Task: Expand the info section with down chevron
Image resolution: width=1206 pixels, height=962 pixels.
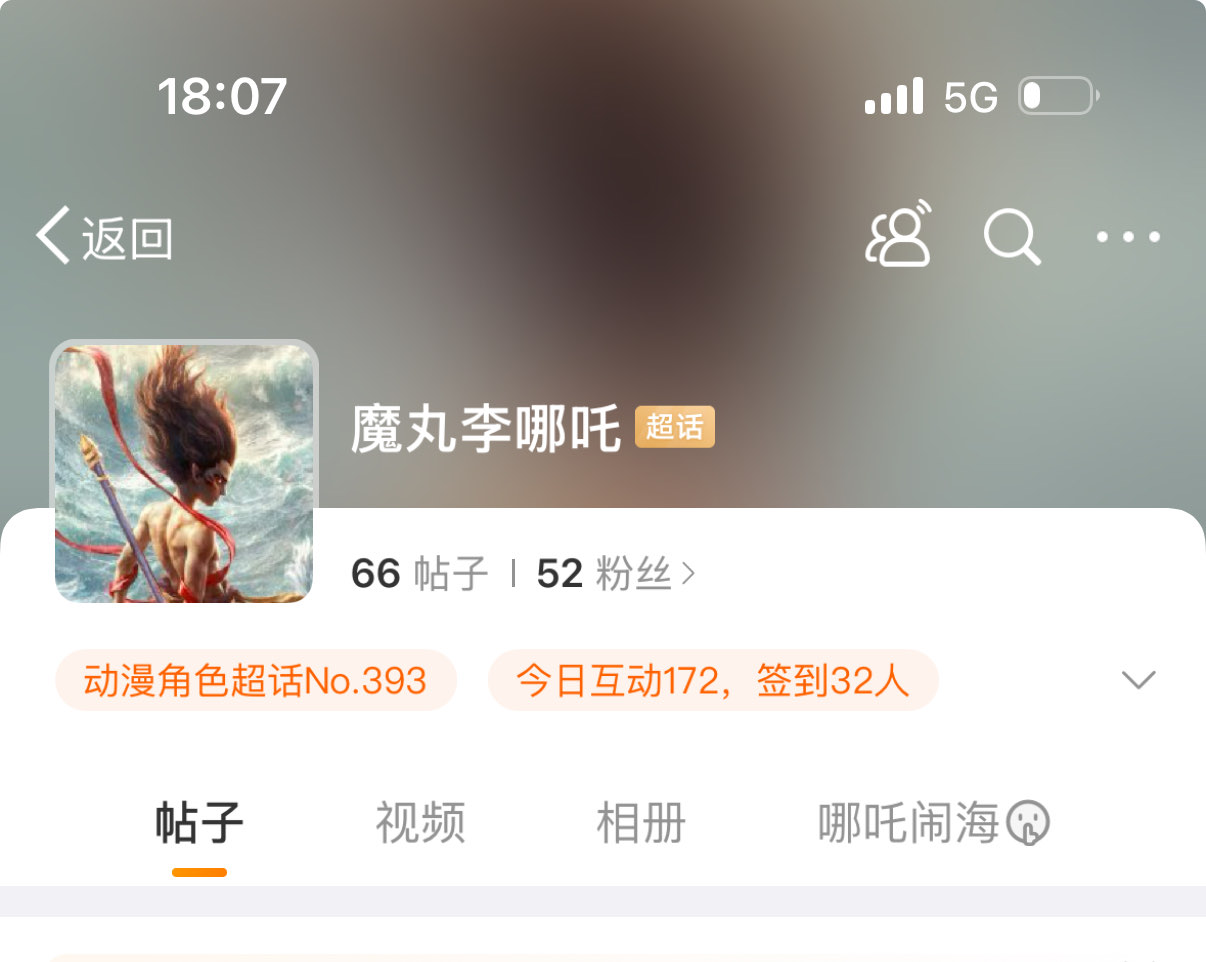Action: point(1138,681)
